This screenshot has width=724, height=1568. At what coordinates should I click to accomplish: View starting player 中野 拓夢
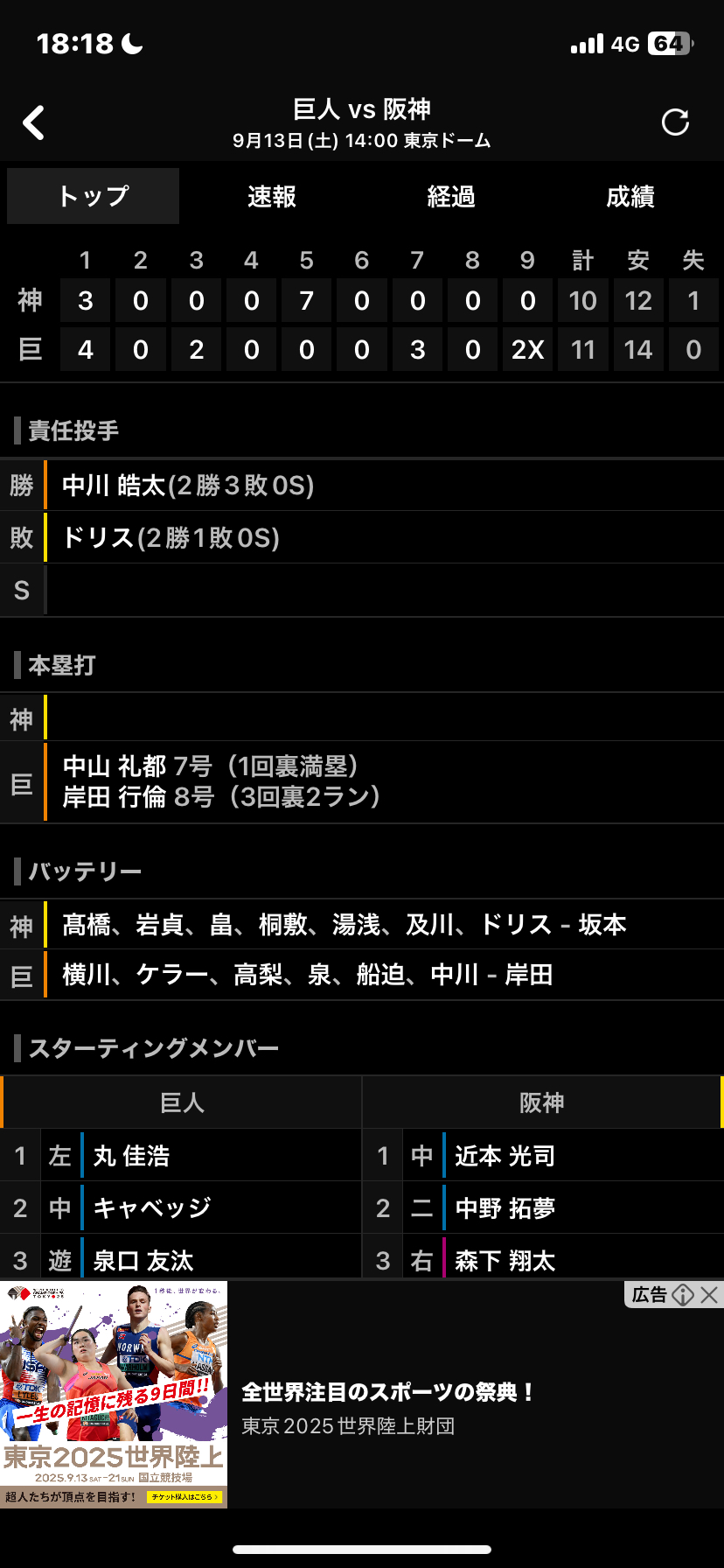(x=505, y=1208)
